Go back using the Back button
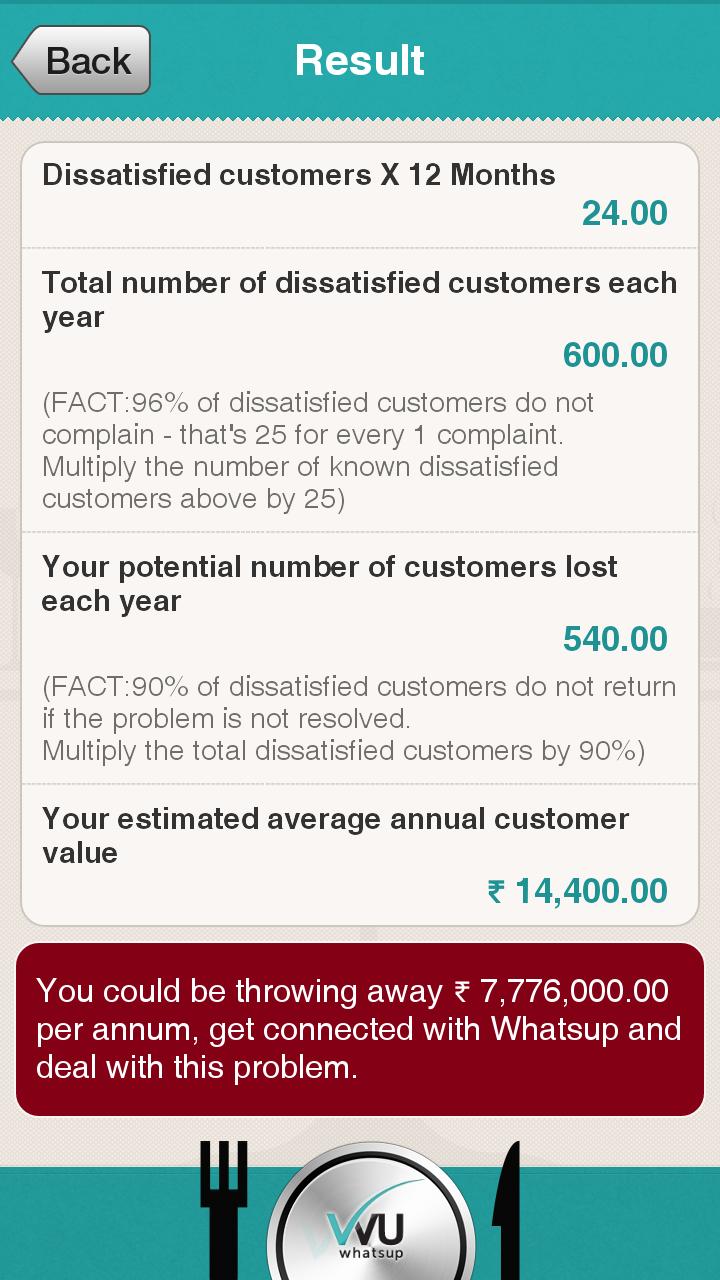 (82, 61)
